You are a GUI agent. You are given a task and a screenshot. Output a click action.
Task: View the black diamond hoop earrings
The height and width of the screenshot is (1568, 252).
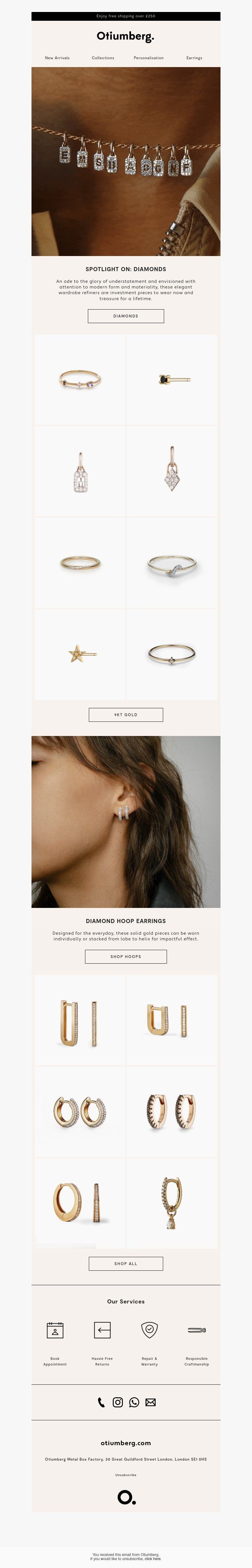[x=172, y=1112]
